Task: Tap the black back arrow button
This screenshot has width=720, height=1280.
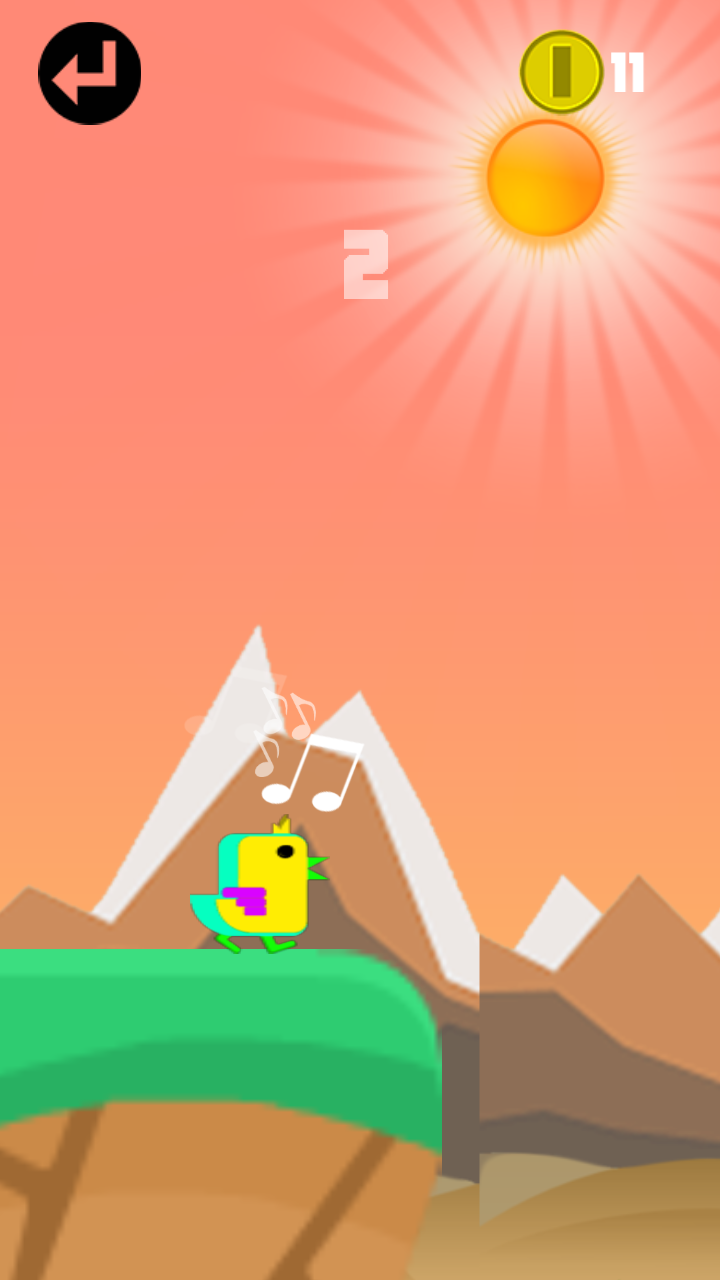Action: [89, 74]
